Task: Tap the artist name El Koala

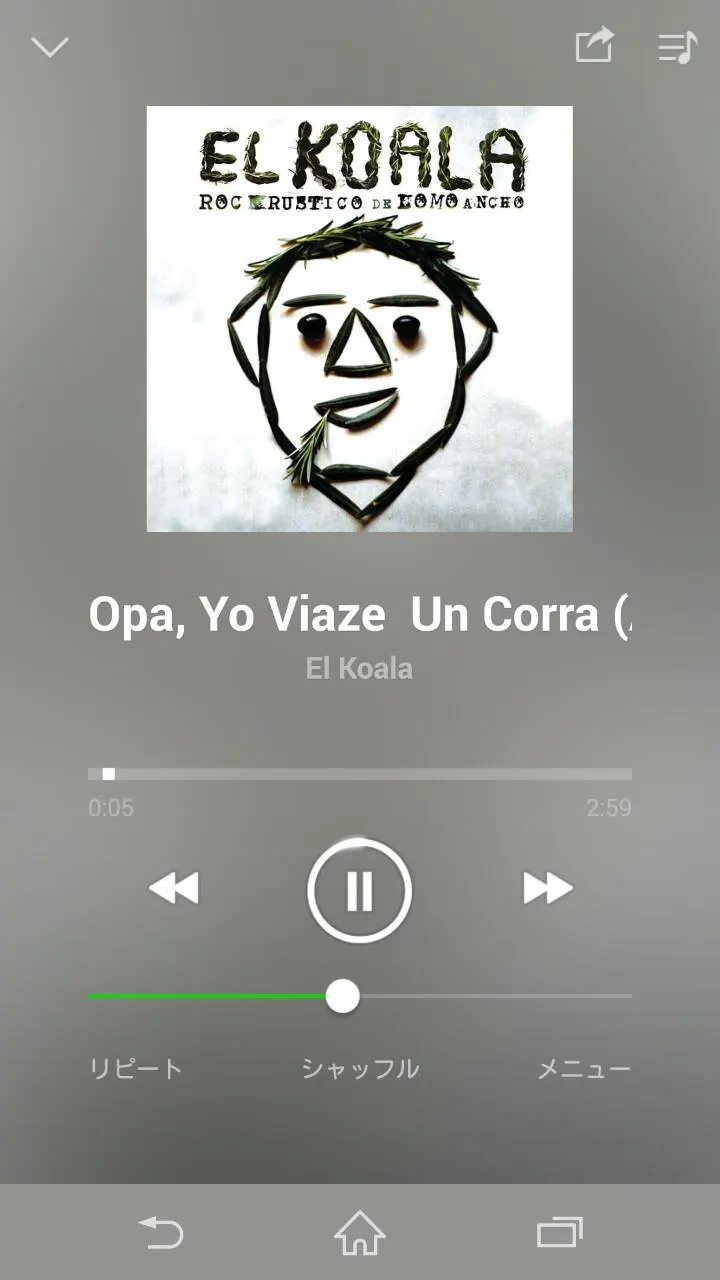Action: click(360, 668)
